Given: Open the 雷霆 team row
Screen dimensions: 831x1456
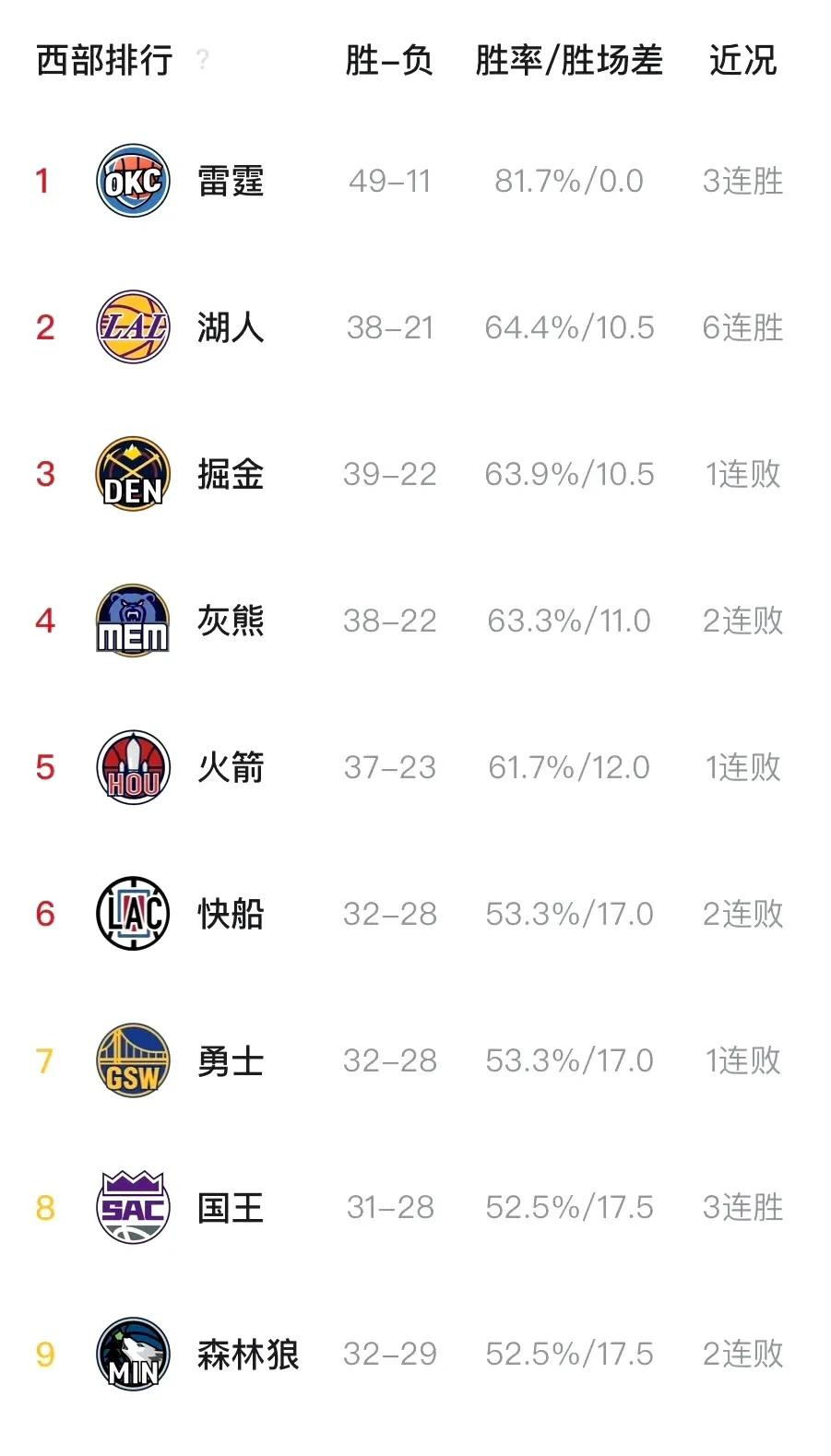Looking at the screenshot, I should coord(231,181).
